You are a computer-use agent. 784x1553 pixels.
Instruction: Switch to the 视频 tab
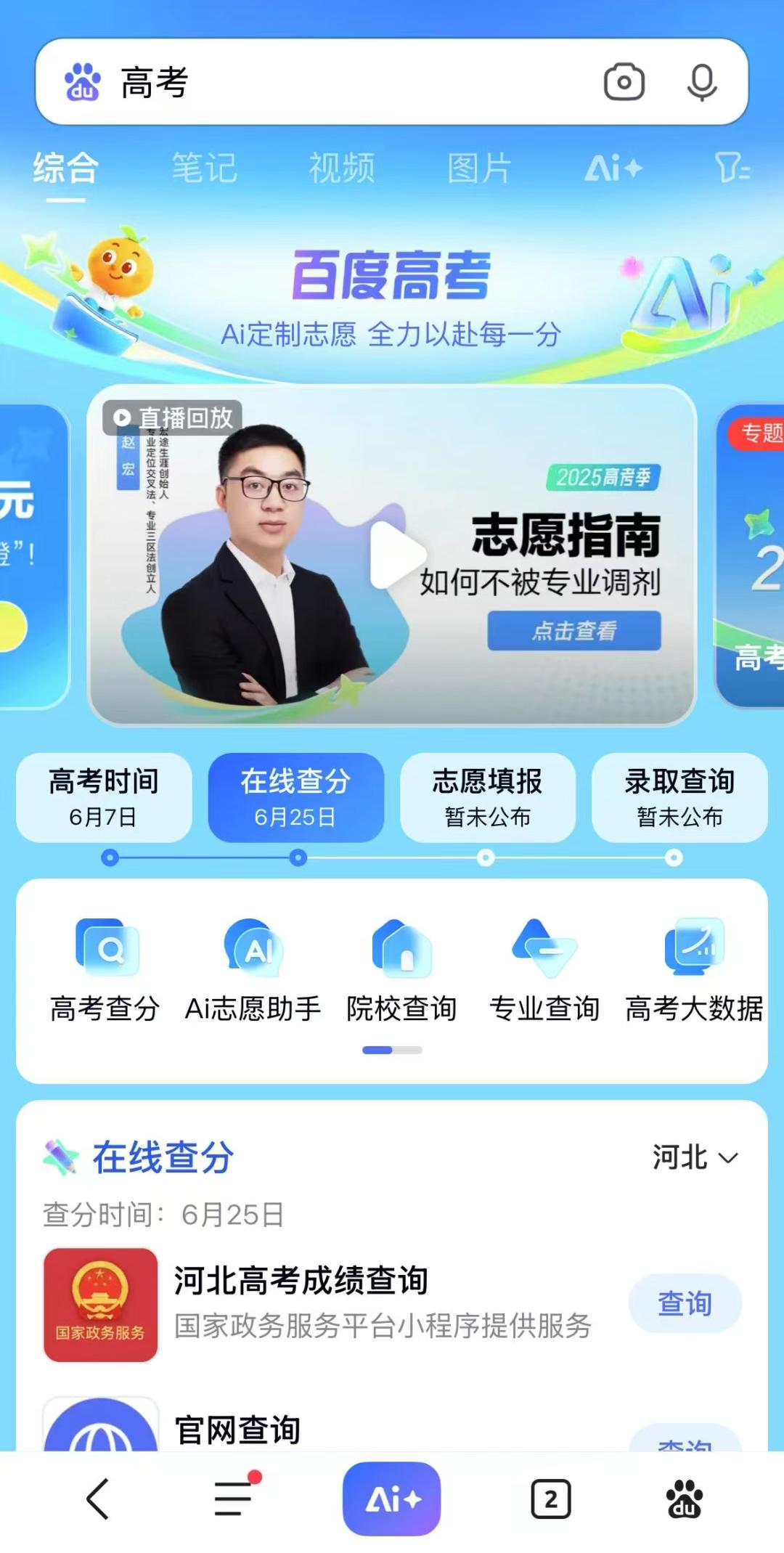coord(342,168)
